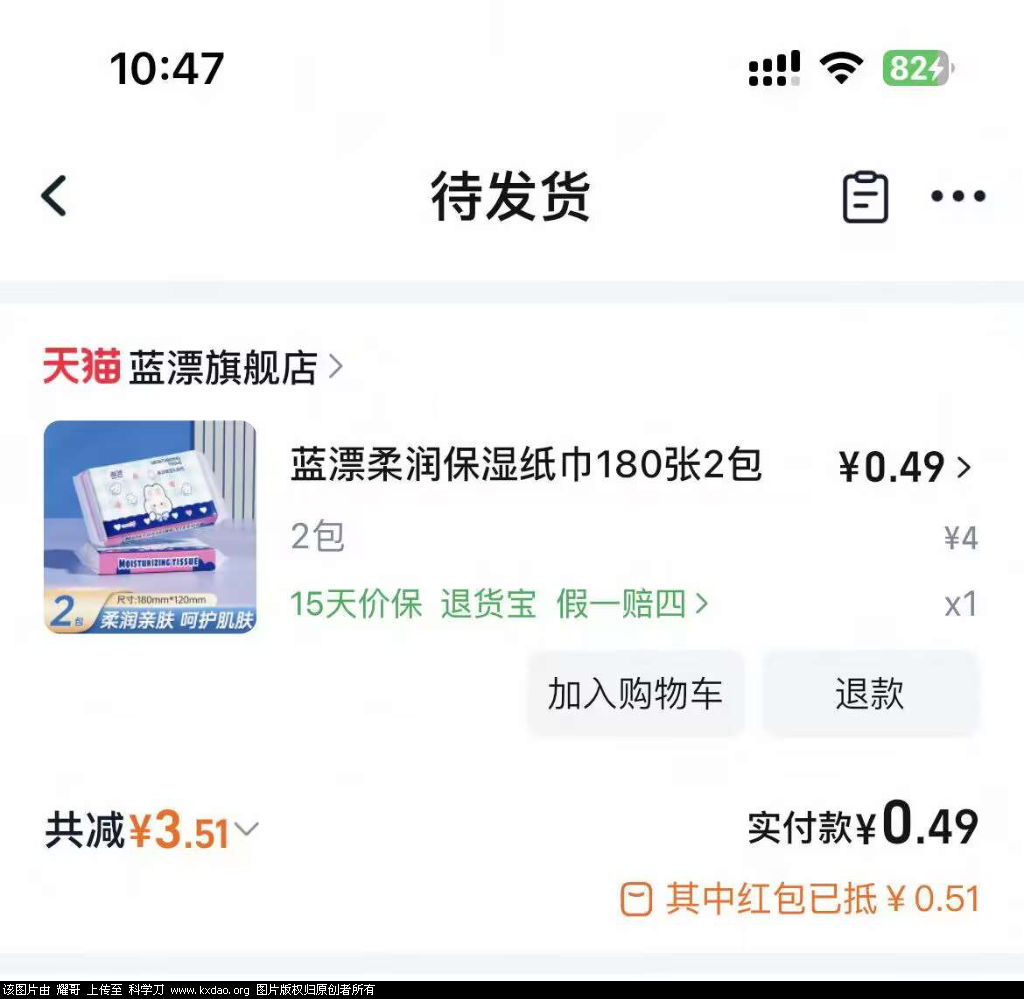Open the clipboard order notes icon

coord(865,196)
